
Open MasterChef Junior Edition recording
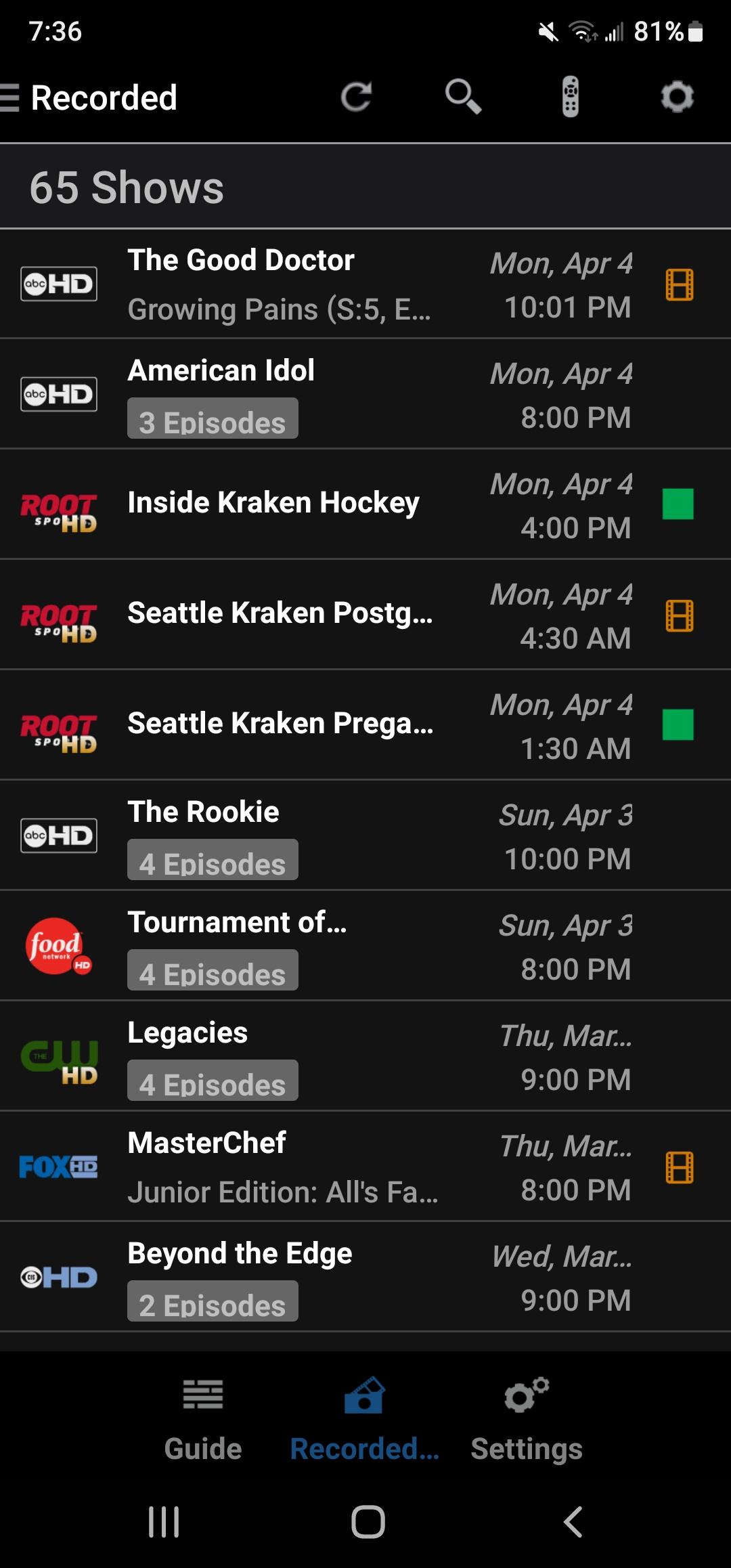tap(365, 1167)
